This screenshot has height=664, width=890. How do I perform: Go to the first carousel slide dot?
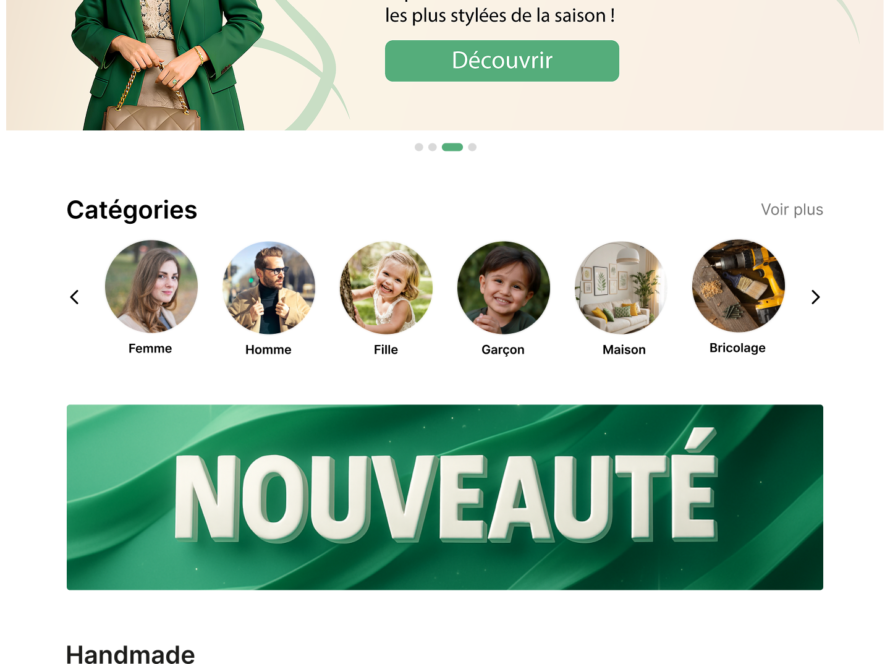(418, 147)
